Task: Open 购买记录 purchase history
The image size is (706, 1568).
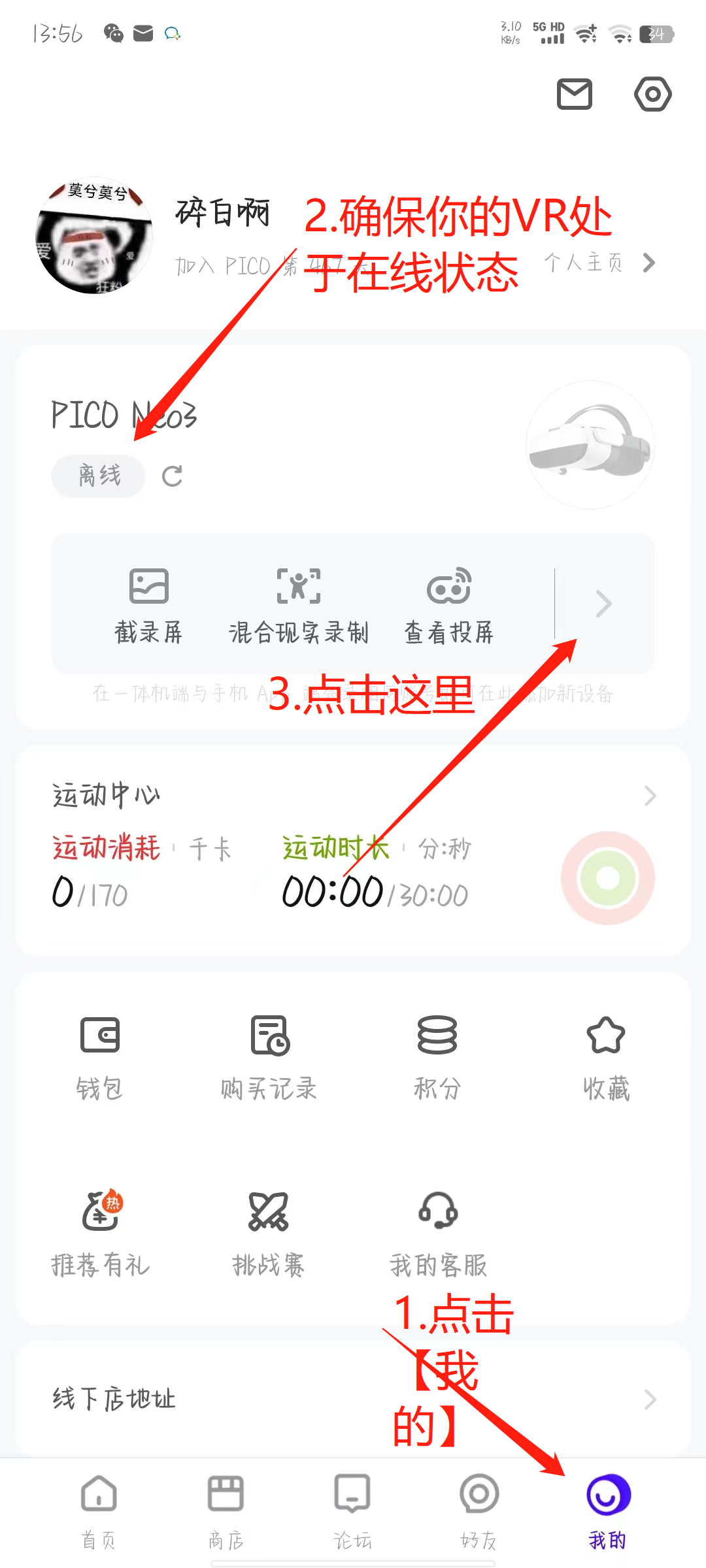Action: coord(268,1052)
